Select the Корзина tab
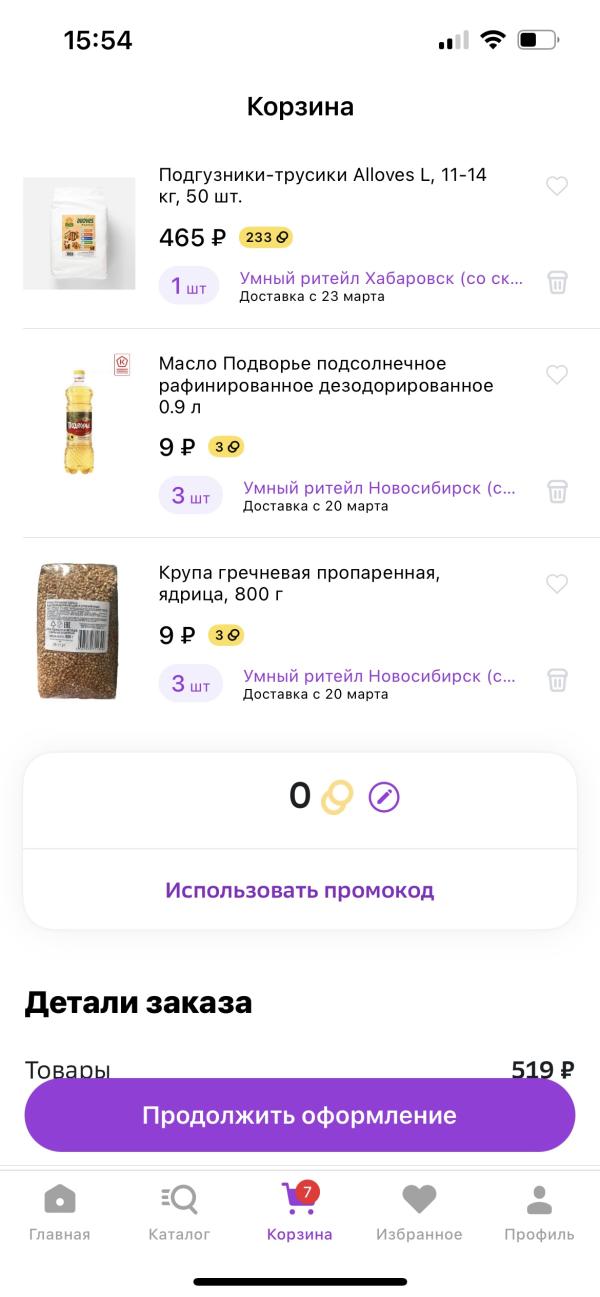 [x=300, y=1212]
